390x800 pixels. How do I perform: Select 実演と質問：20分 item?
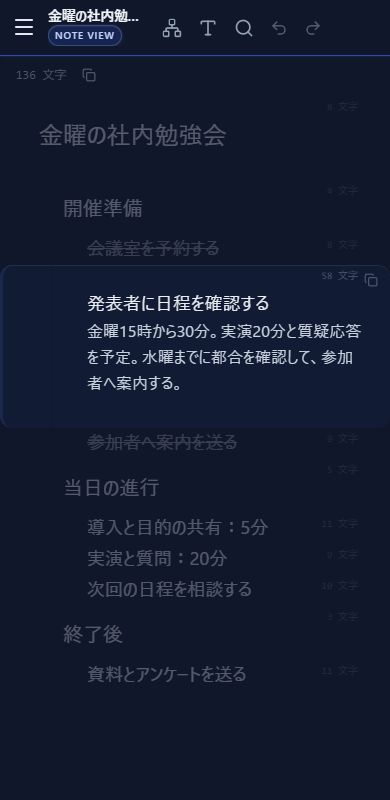point(157,559)
